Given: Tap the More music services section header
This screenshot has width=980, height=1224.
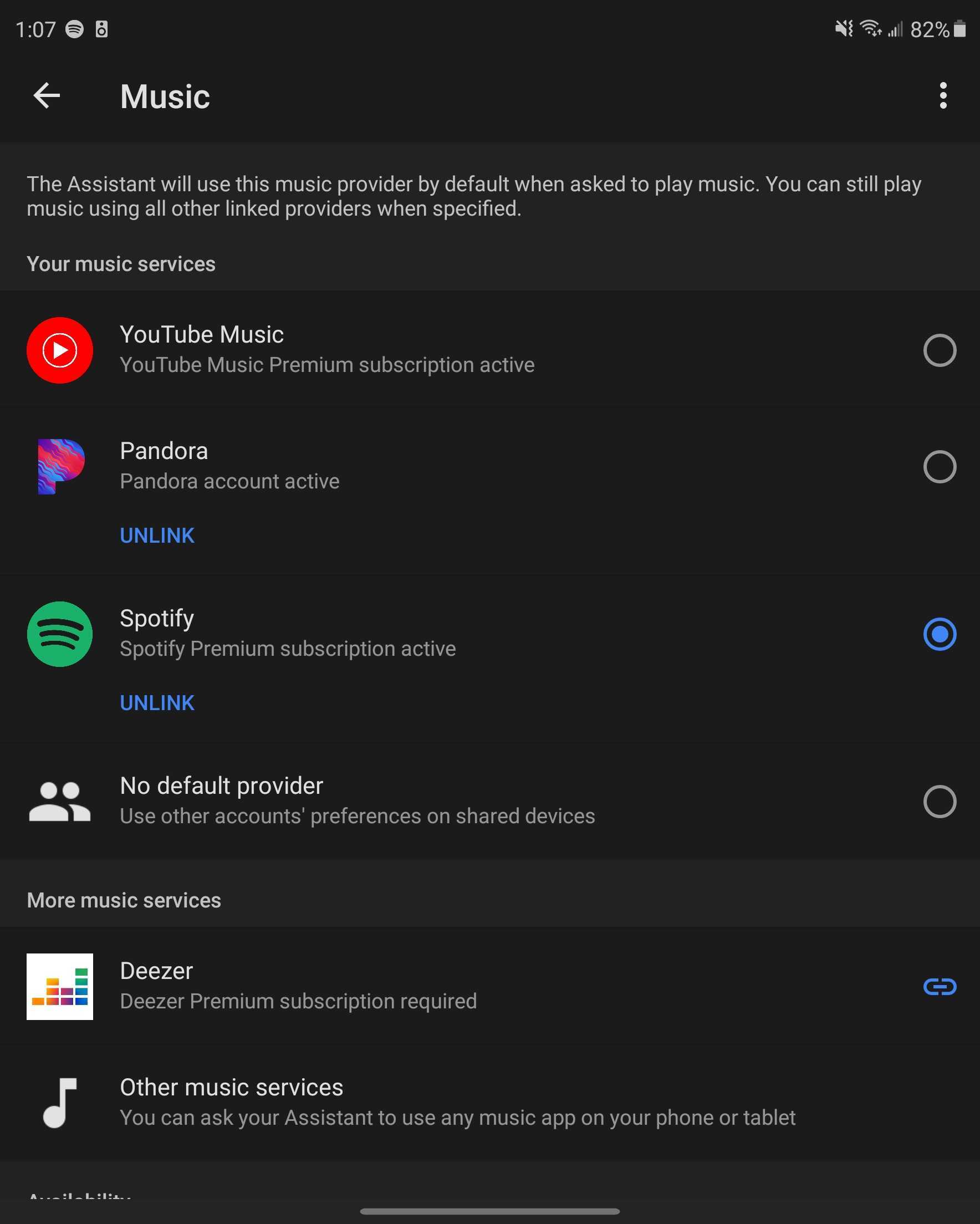Looking at the screenshot, I should [x=123, y=900].
